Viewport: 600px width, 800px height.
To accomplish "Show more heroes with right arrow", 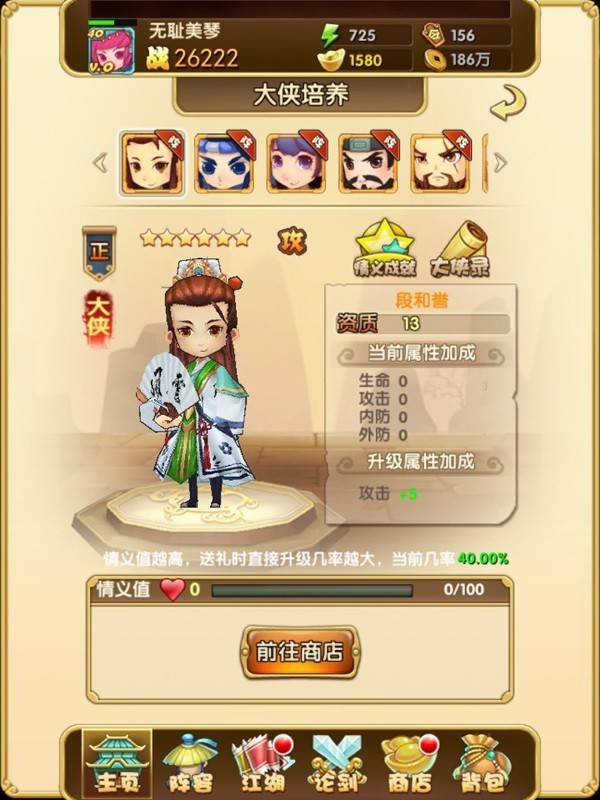I will [x=501, y=162].
